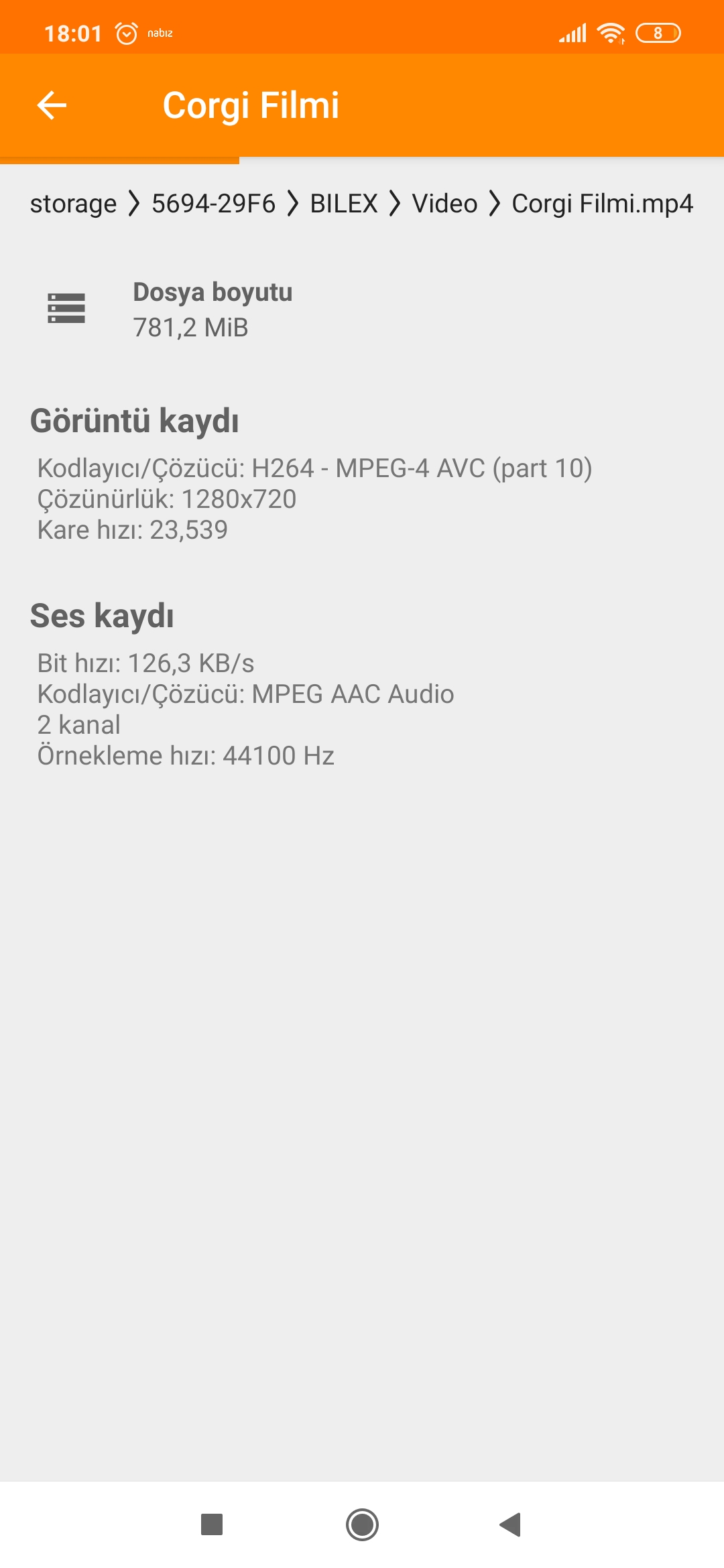
Task: Open the Video folder from the breadcrumb
Action: tap(444, 204)
